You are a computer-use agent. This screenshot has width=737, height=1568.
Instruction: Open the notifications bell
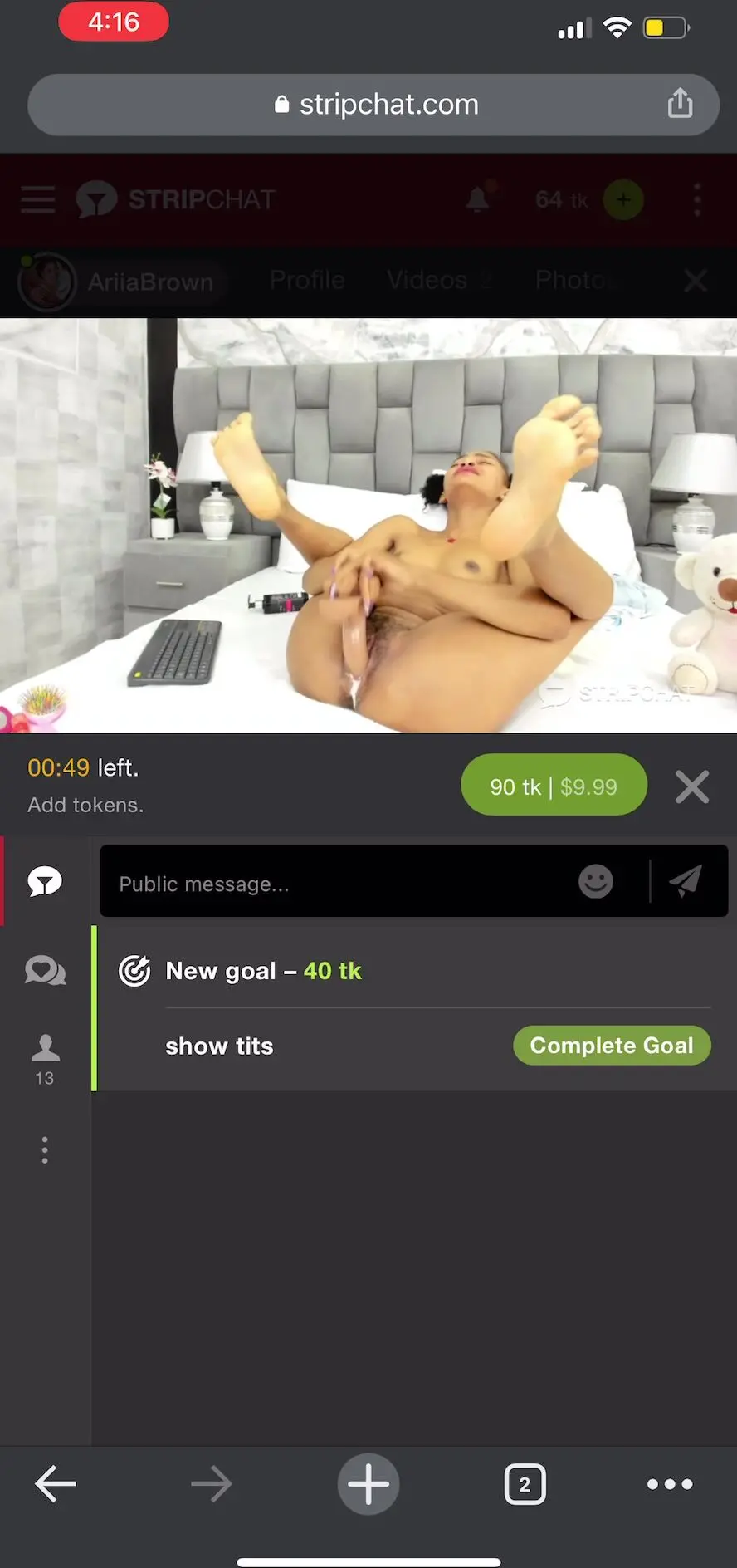478,198
